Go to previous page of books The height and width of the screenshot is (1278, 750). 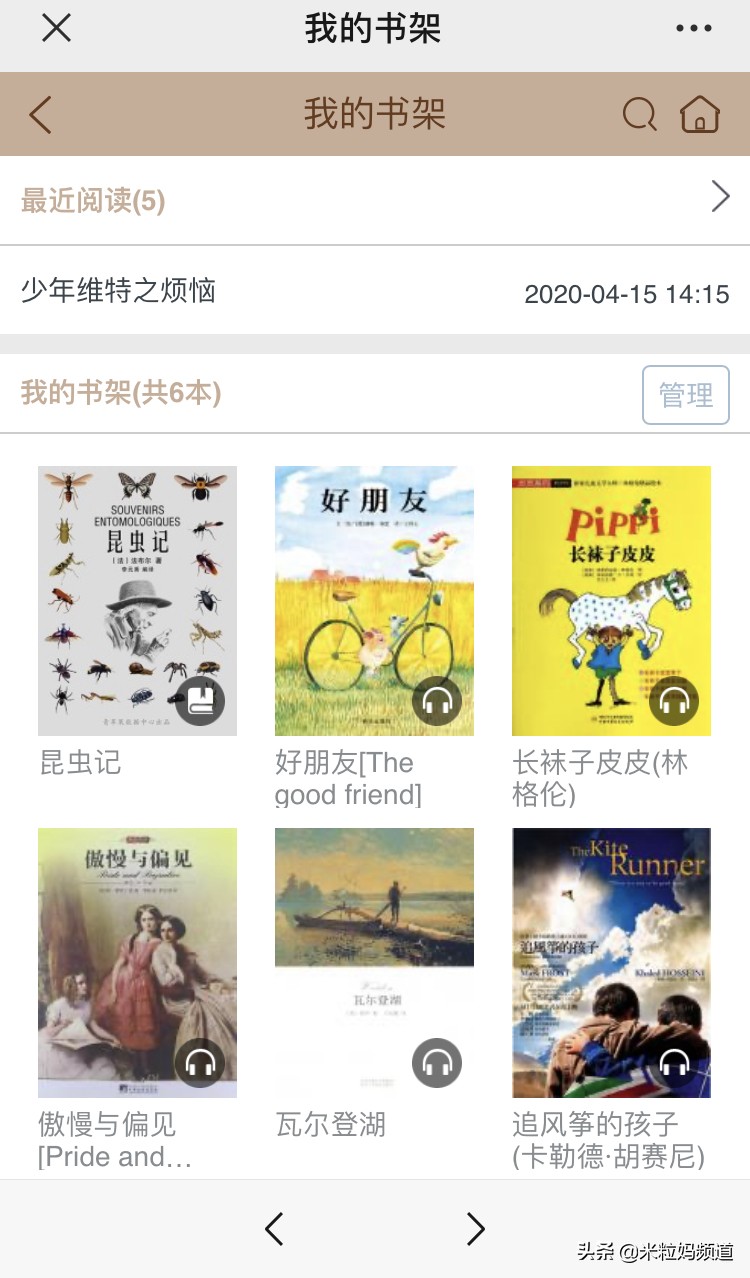274,1229
